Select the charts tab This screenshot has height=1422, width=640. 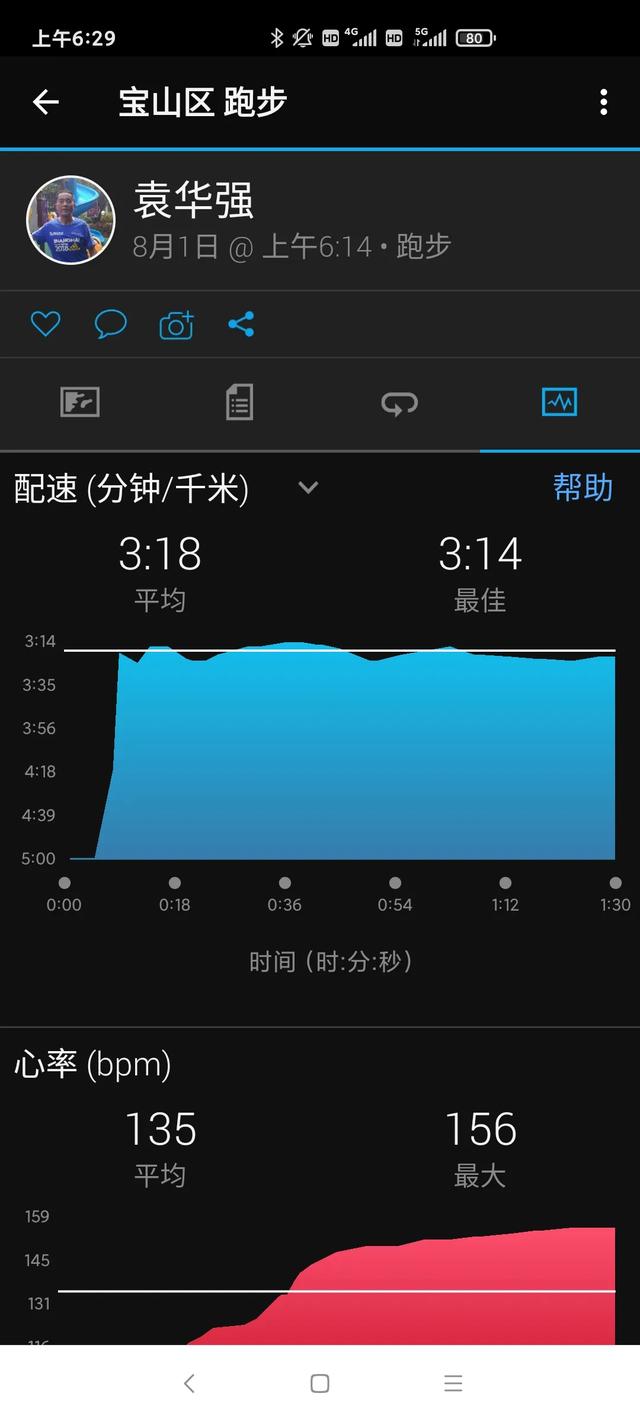pos(560,403)
